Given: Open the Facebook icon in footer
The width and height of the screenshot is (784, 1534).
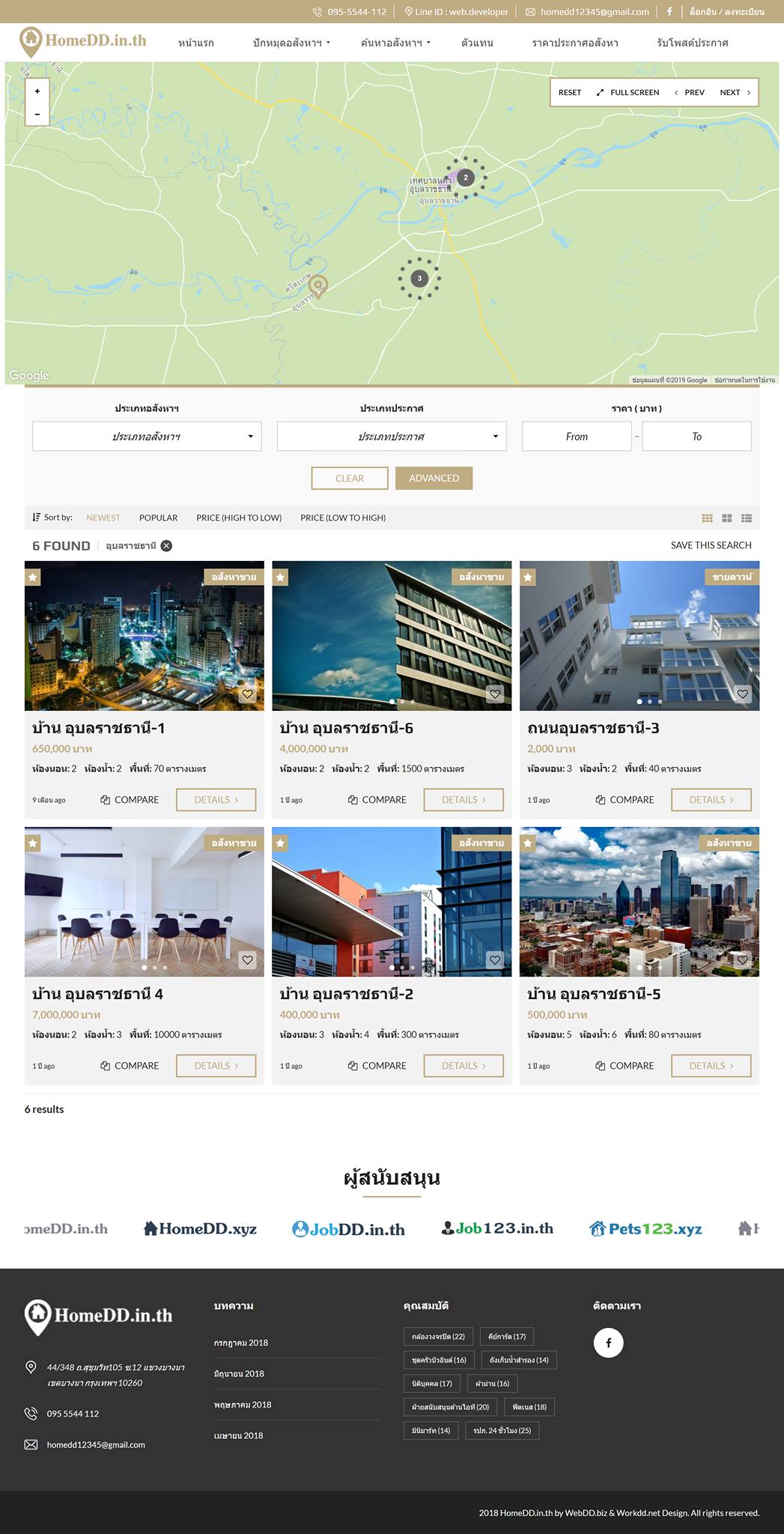Looking at the screenshot, I should [x=608, y=1343].
